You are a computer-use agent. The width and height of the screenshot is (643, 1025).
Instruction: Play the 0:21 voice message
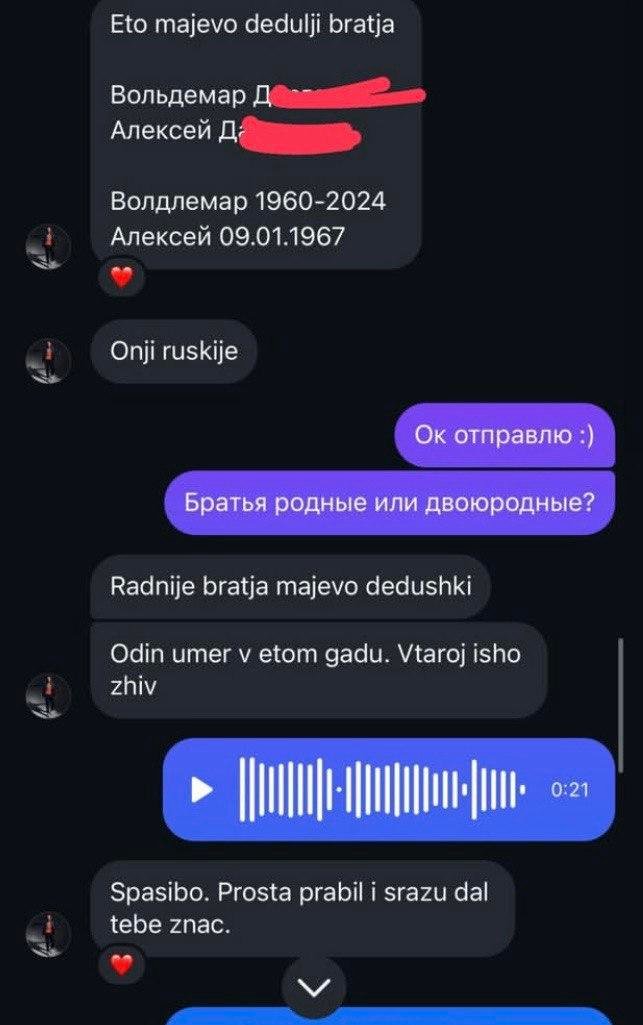tap(203, 789)
